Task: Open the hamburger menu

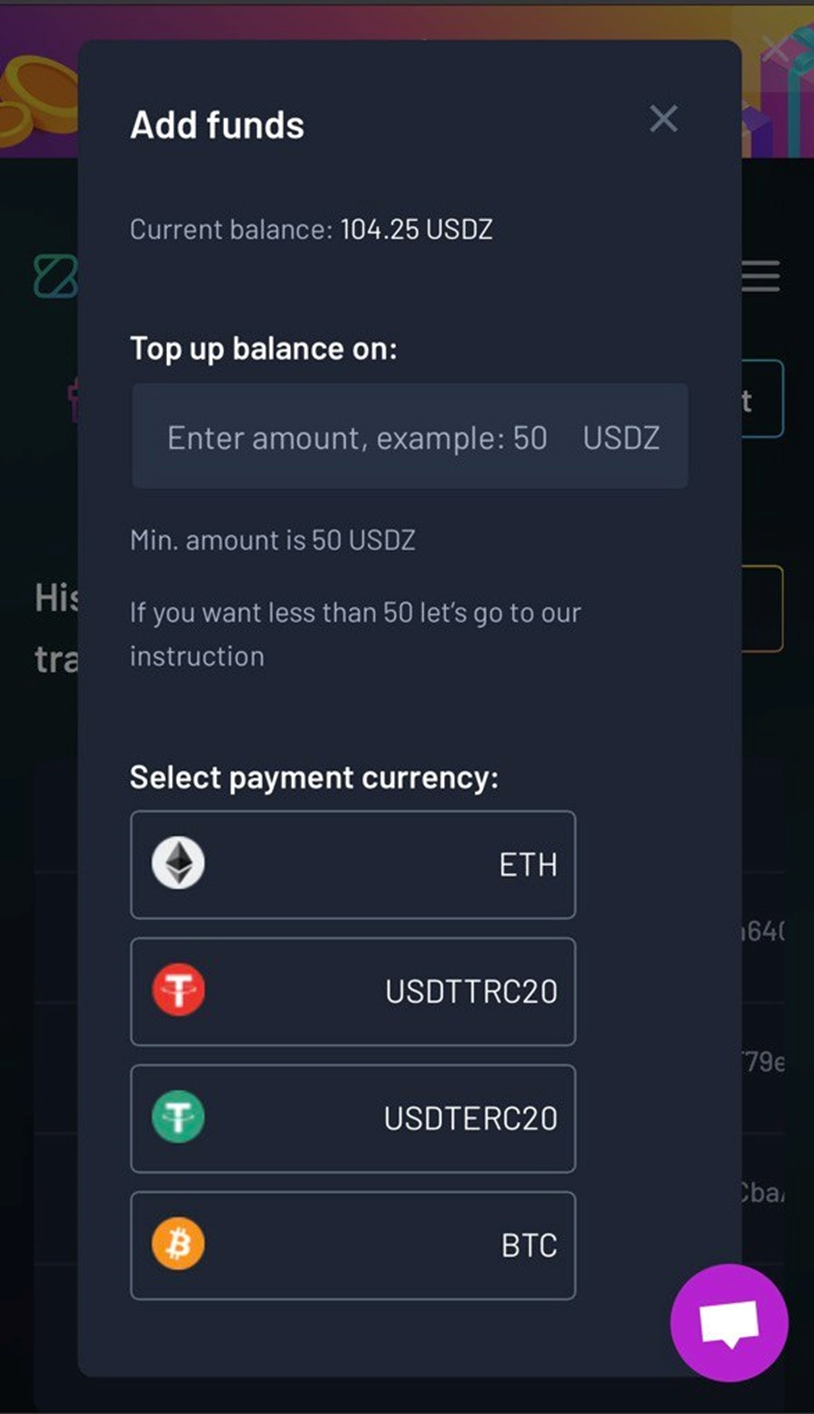Action: tap(762, 276)
